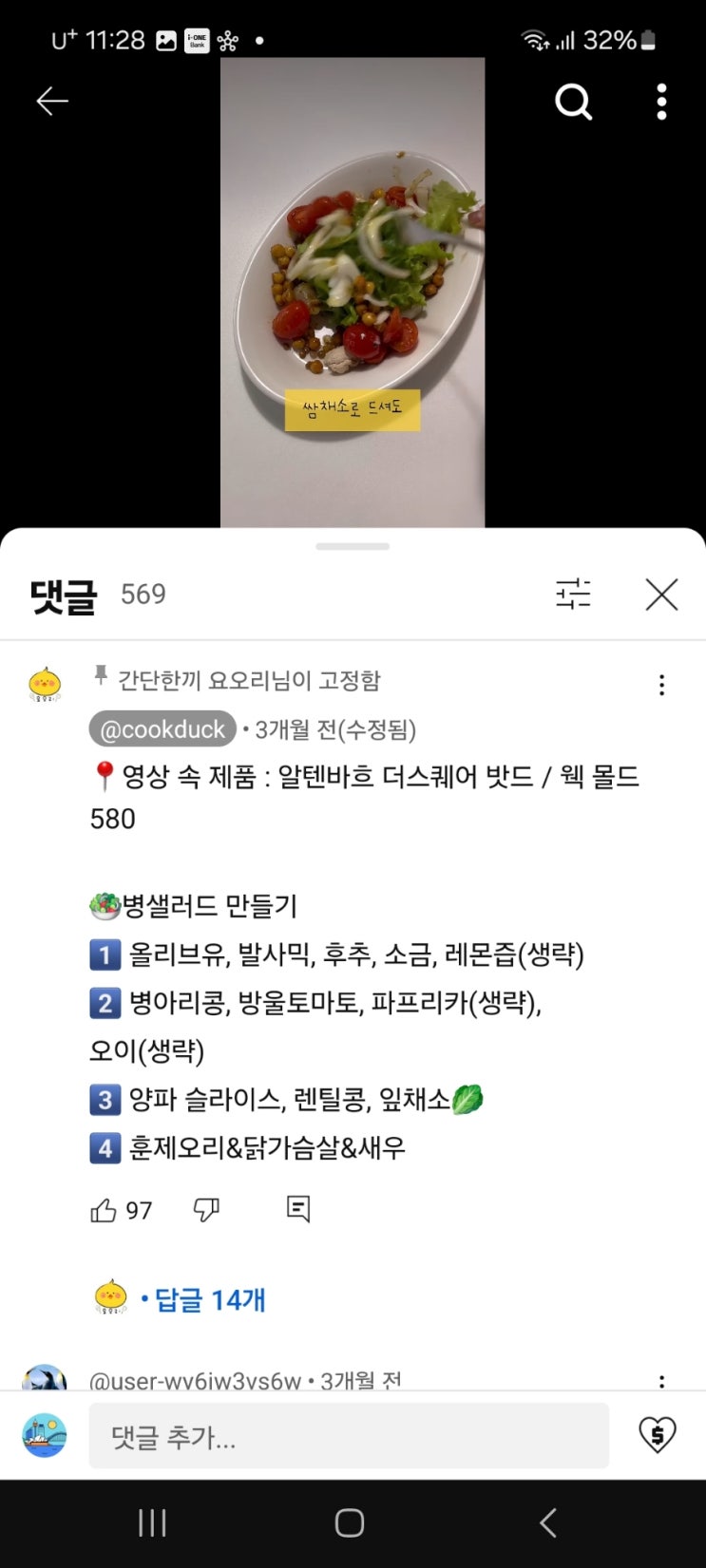
Task: Open recent apps from the navigation bar
Action: pos(152,1523)
